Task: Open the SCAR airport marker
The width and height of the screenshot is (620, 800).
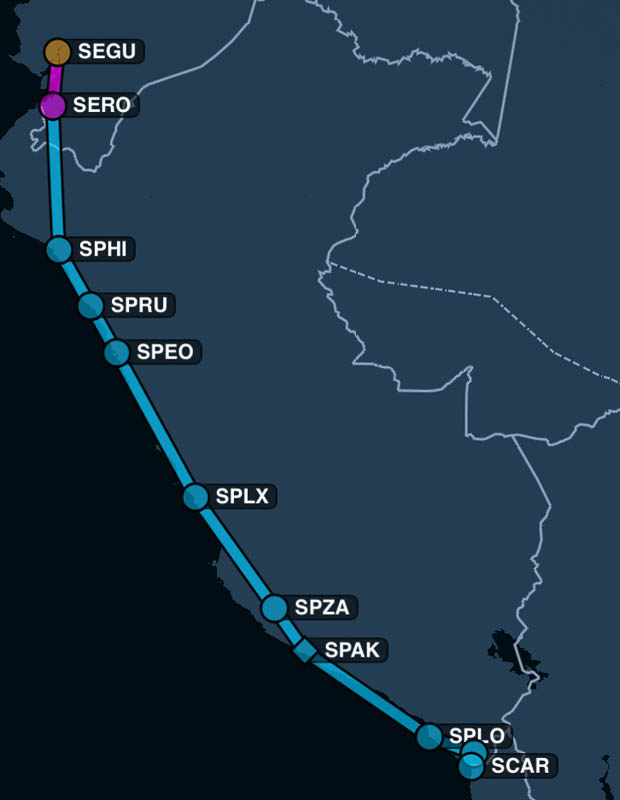Action: click(x=470, y=767)
